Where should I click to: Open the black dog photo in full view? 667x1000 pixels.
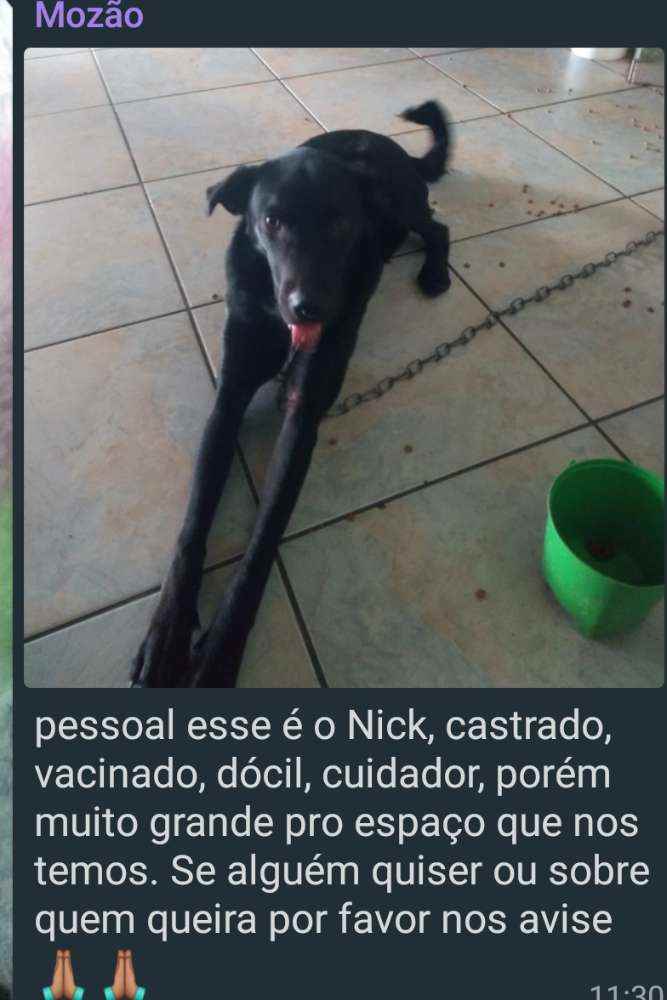[343, 367]
